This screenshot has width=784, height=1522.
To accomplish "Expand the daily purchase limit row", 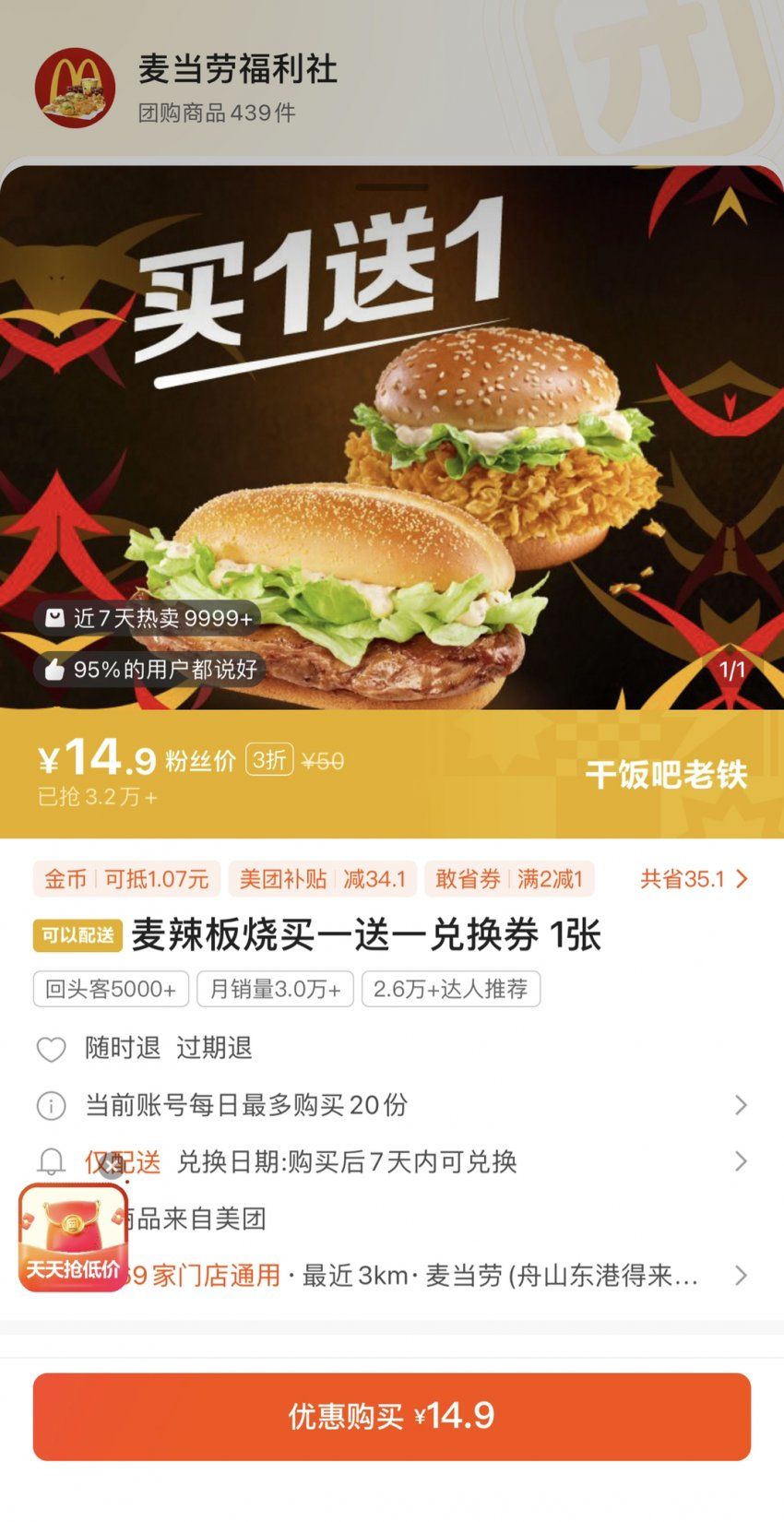I will click(x=392, y=1104).
